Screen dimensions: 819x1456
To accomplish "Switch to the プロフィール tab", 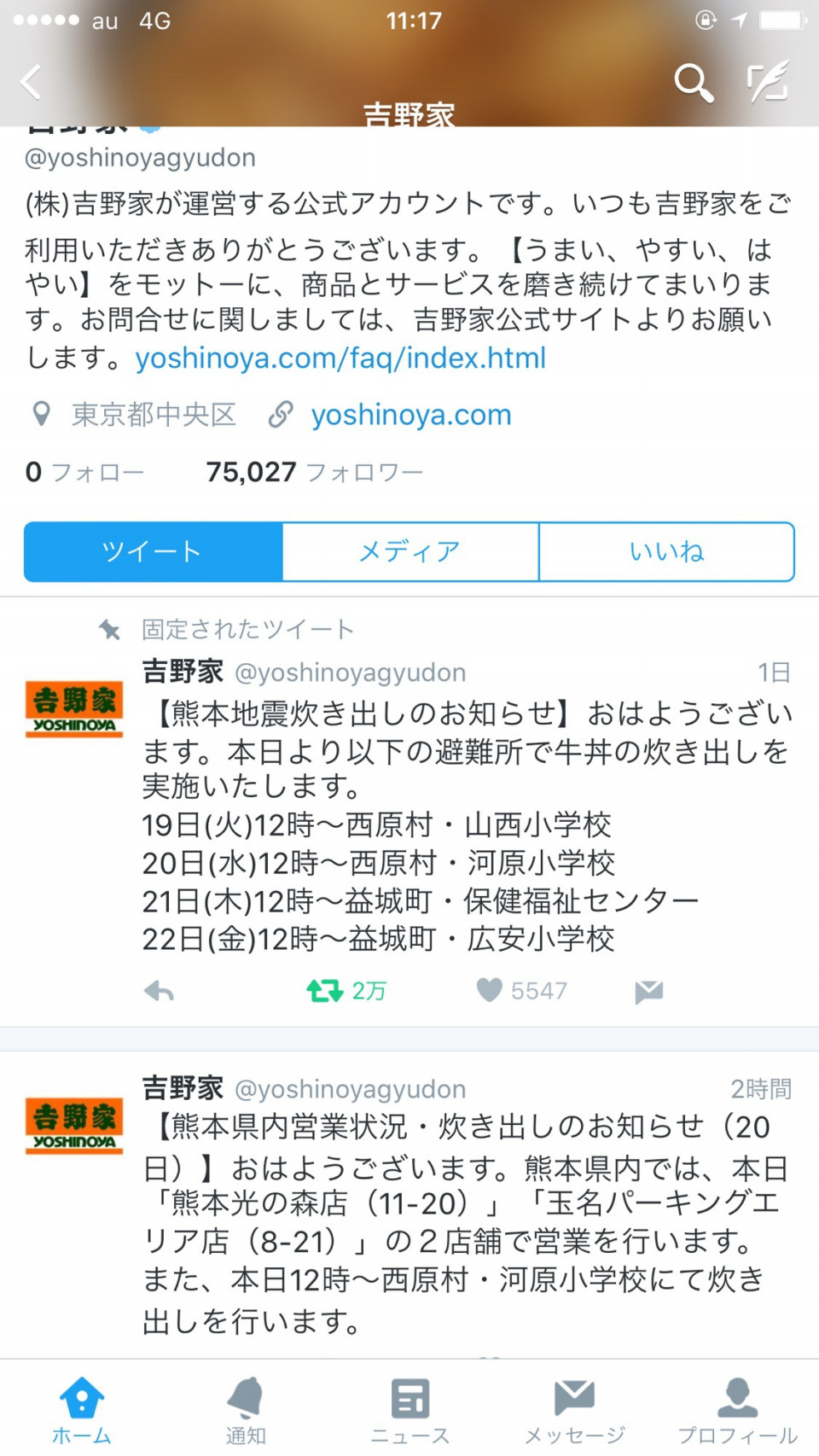I will point(738,1408).
